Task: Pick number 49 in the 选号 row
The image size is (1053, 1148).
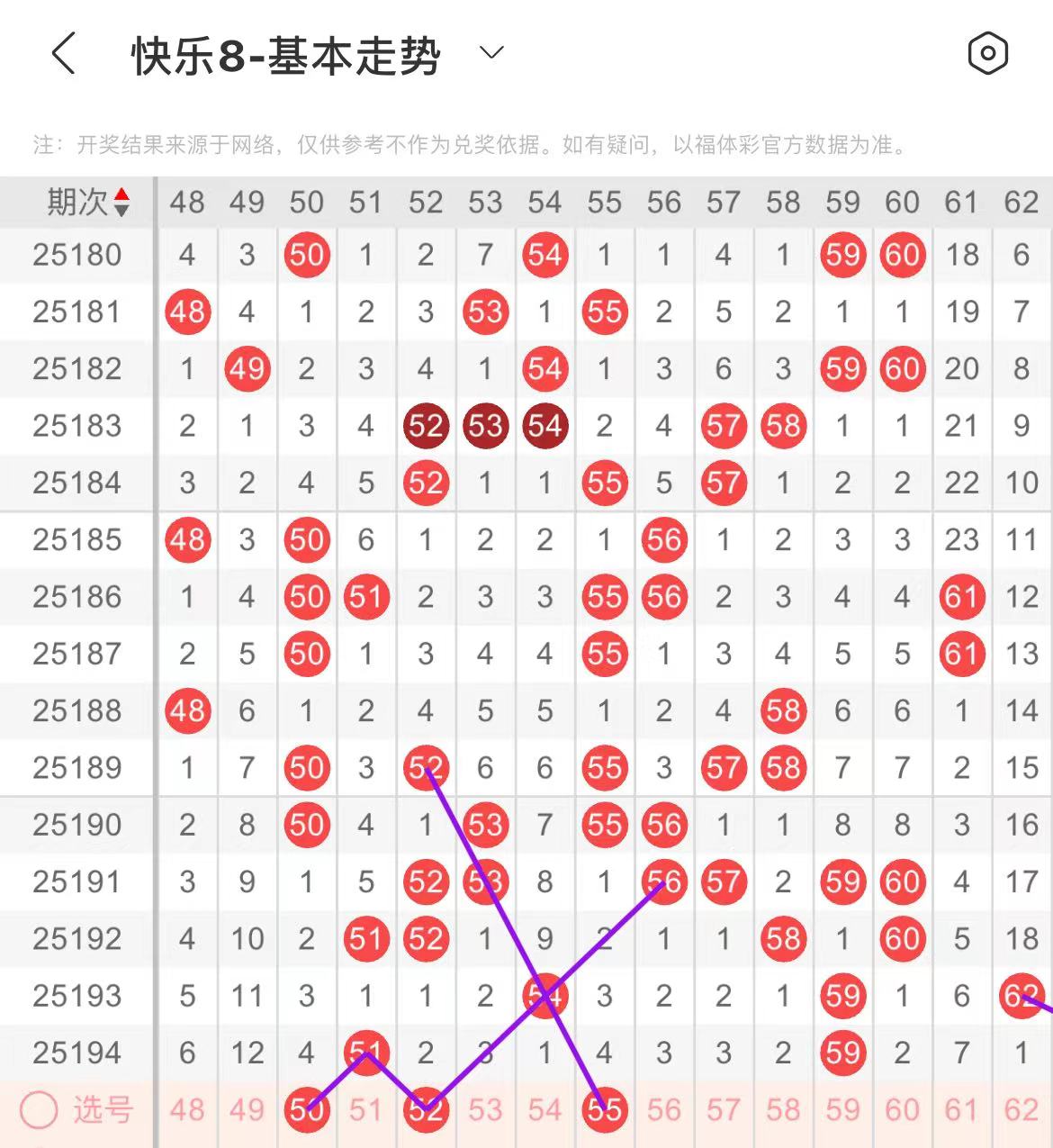Action: 247,1110
